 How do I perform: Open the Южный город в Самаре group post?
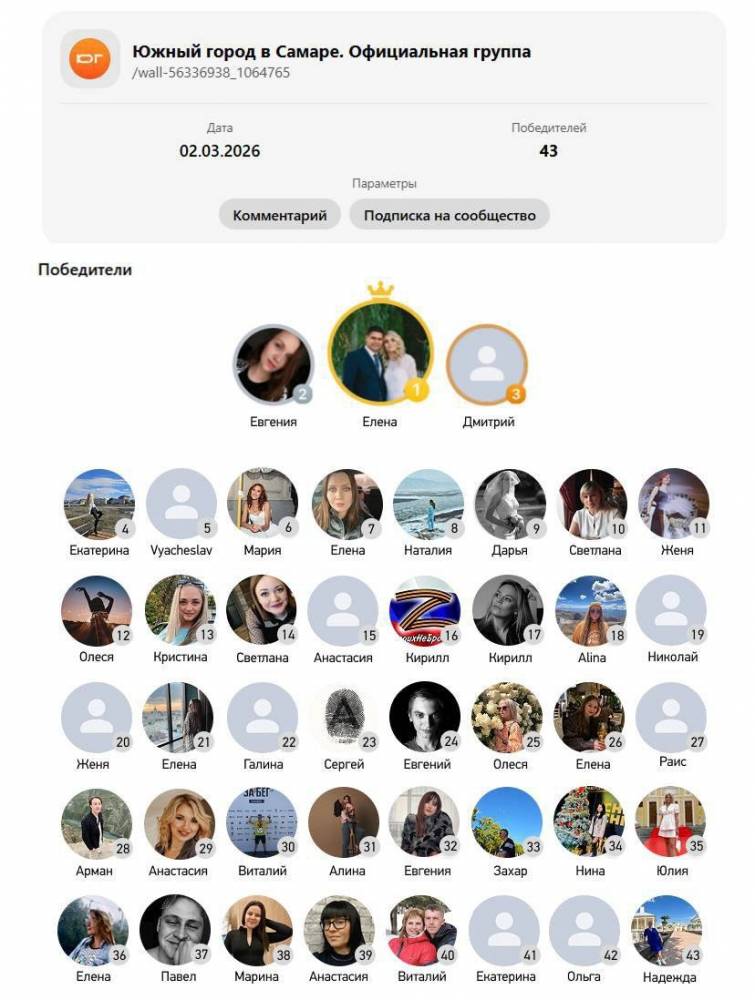pos(331,52)
